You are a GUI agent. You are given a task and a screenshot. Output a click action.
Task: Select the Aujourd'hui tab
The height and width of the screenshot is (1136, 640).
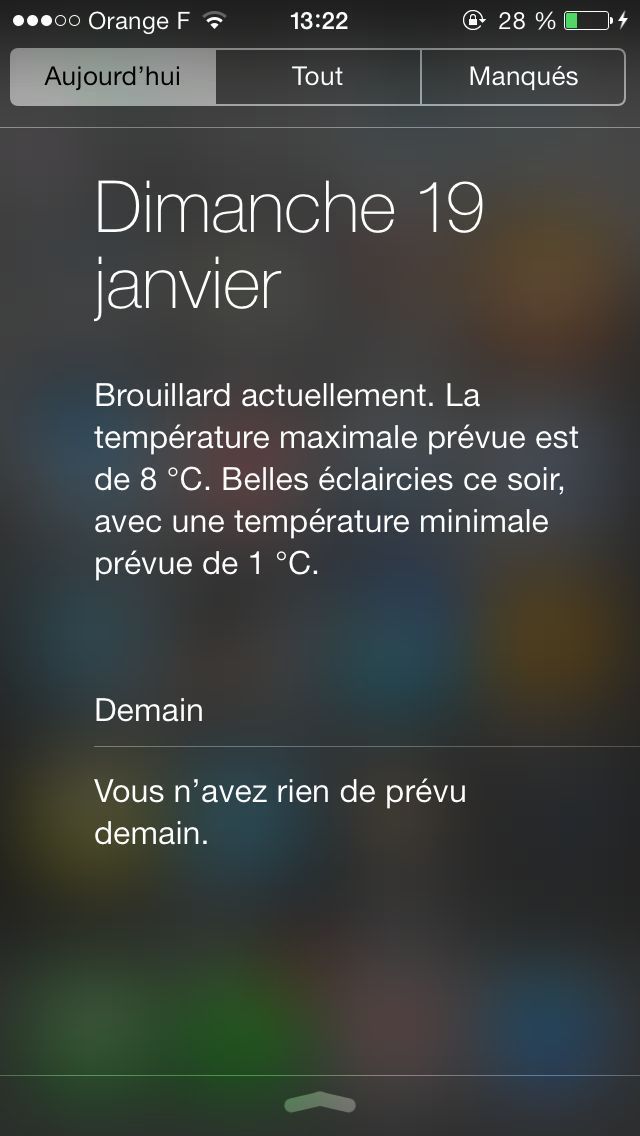[113, 77]
